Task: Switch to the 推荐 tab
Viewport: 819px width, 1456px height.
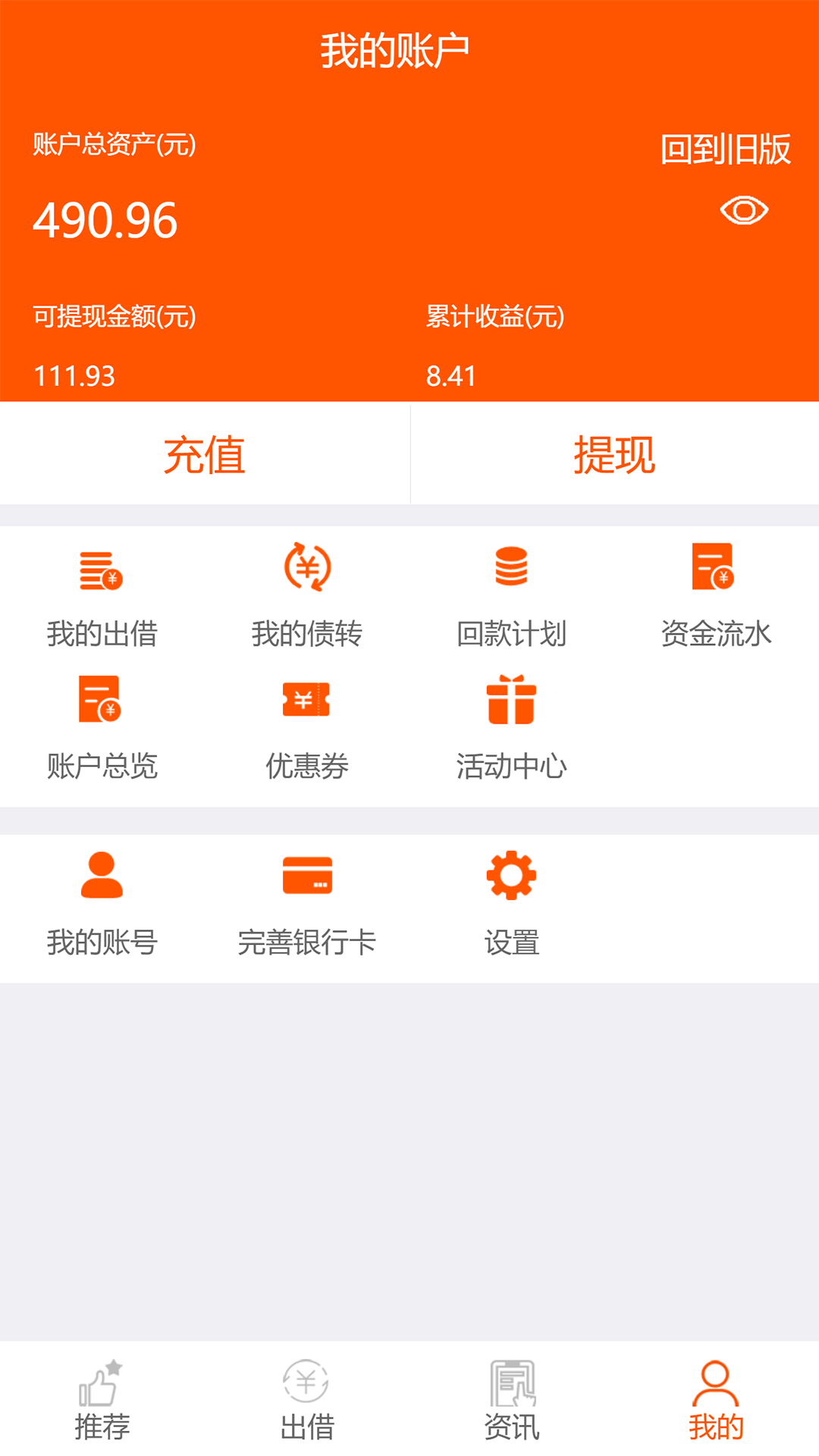Action: [x=102, y=1400]
